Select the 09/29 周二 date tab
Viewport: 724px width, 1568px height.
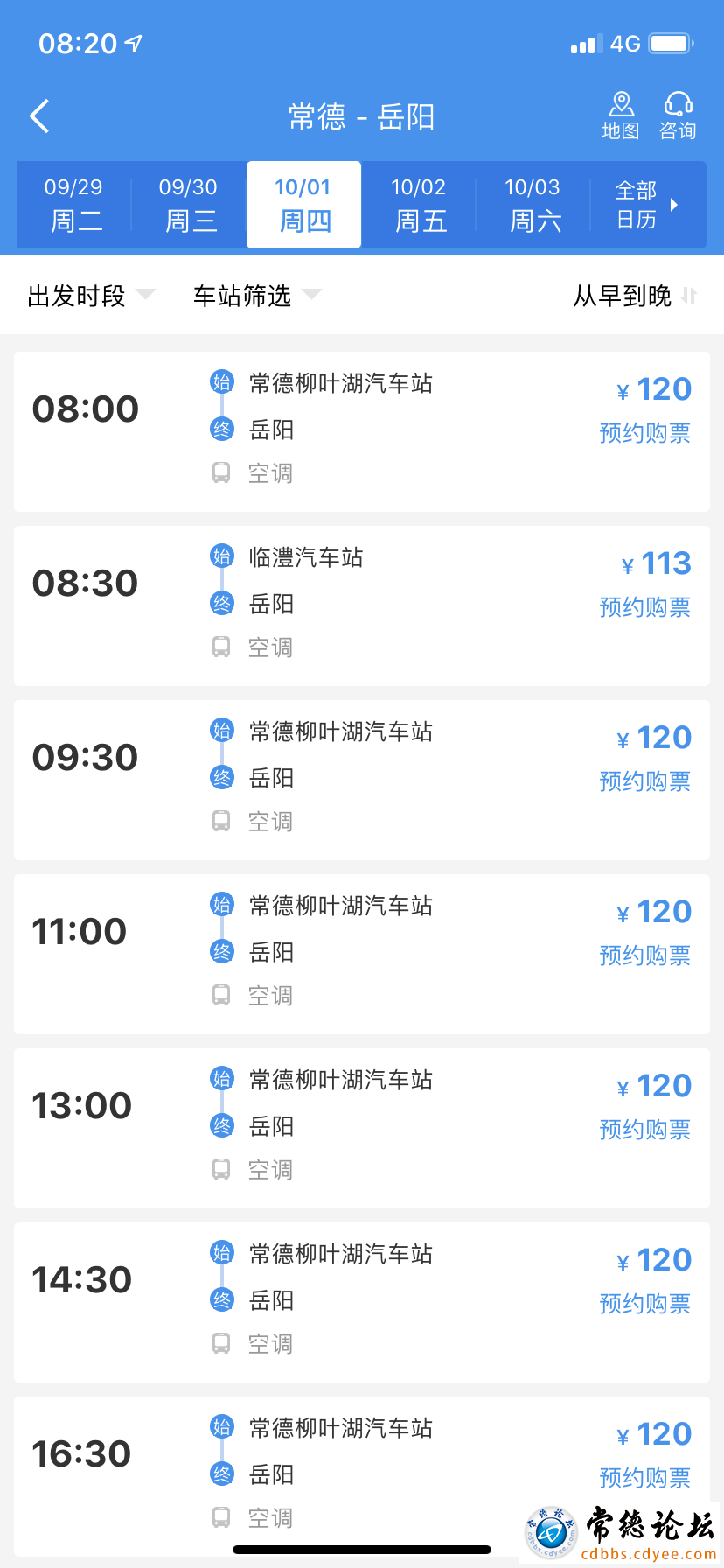click(x=74, y=205)
